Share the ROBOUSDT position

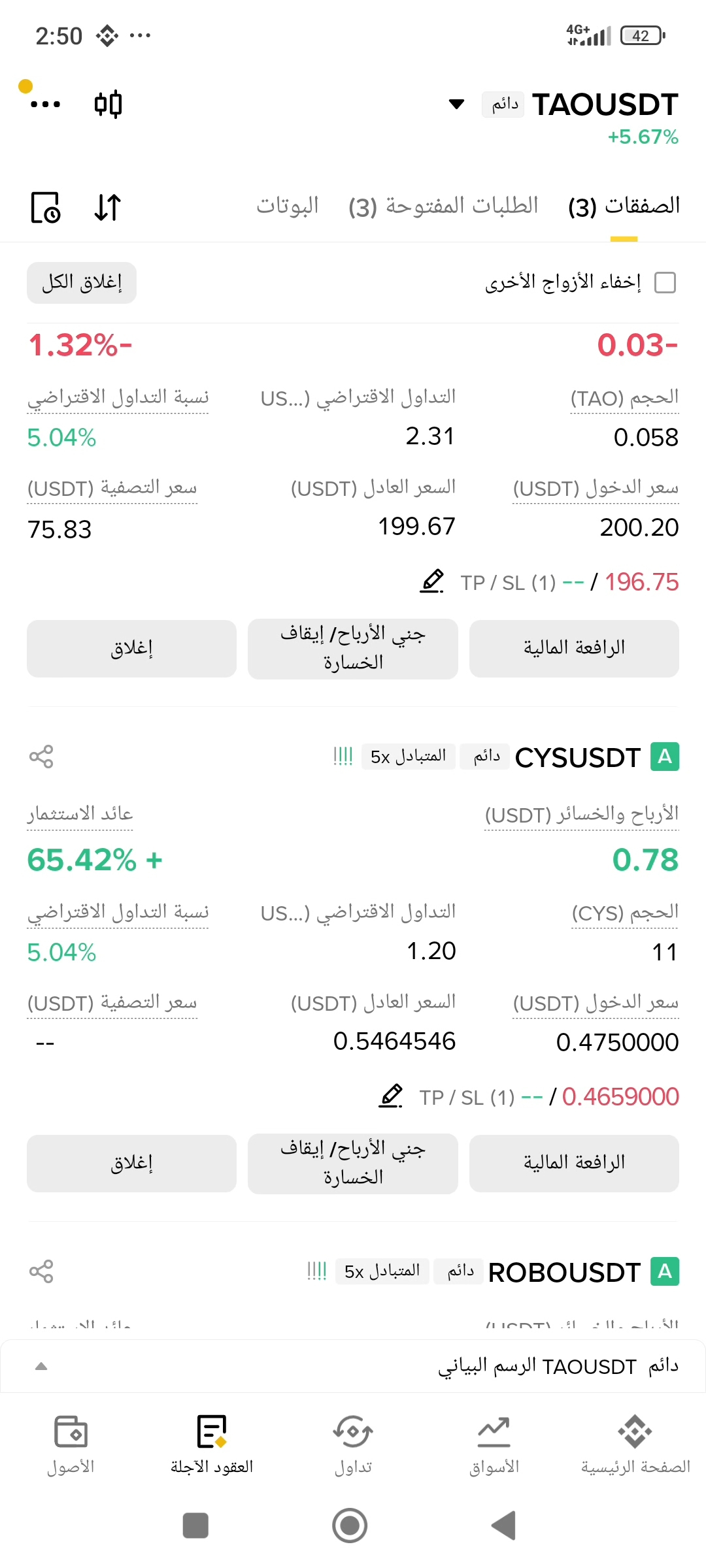coord(41,1271)
